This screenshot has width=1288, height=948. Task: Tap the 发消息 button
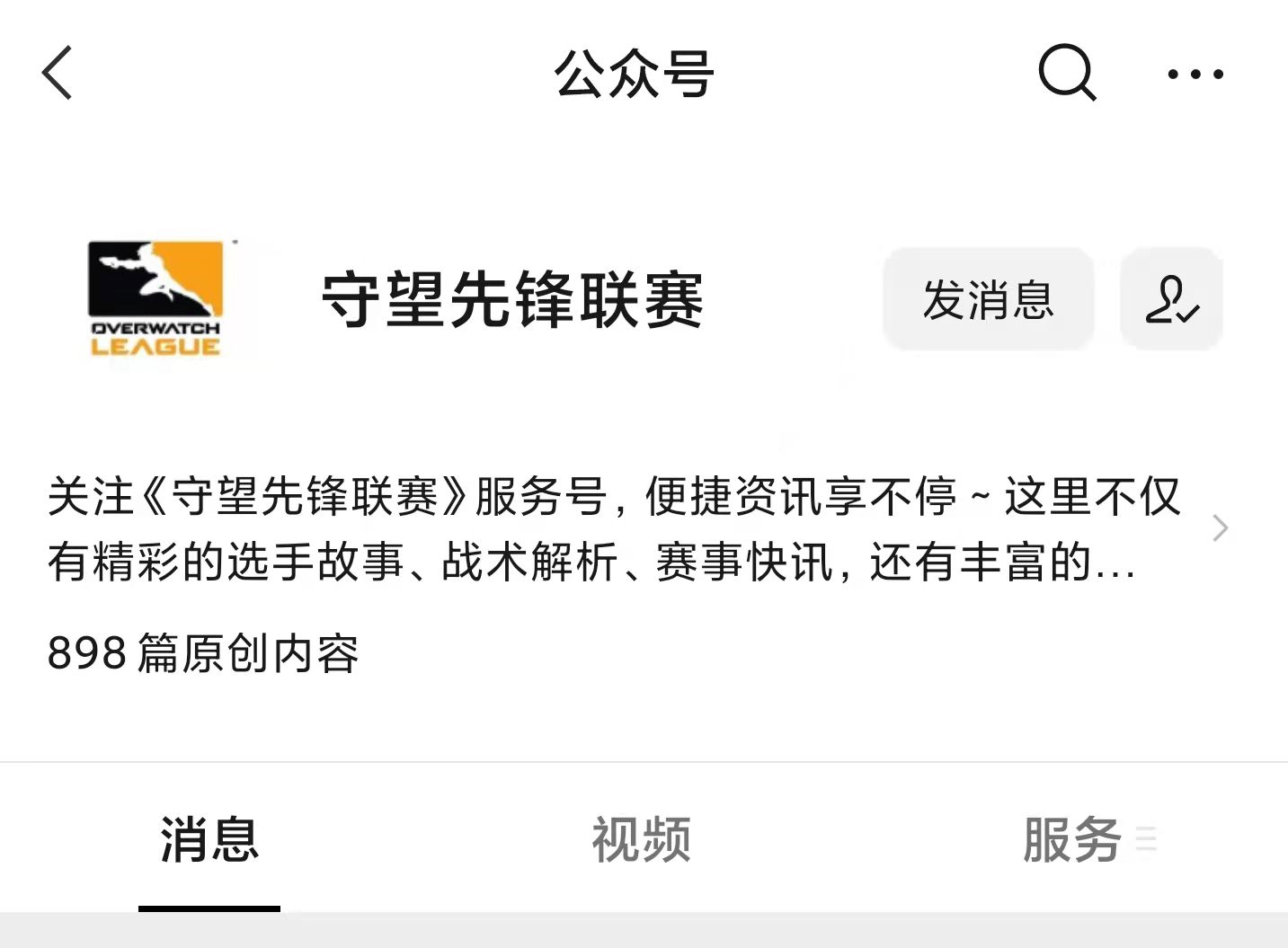pyautogui.click(x=988, y=299)
